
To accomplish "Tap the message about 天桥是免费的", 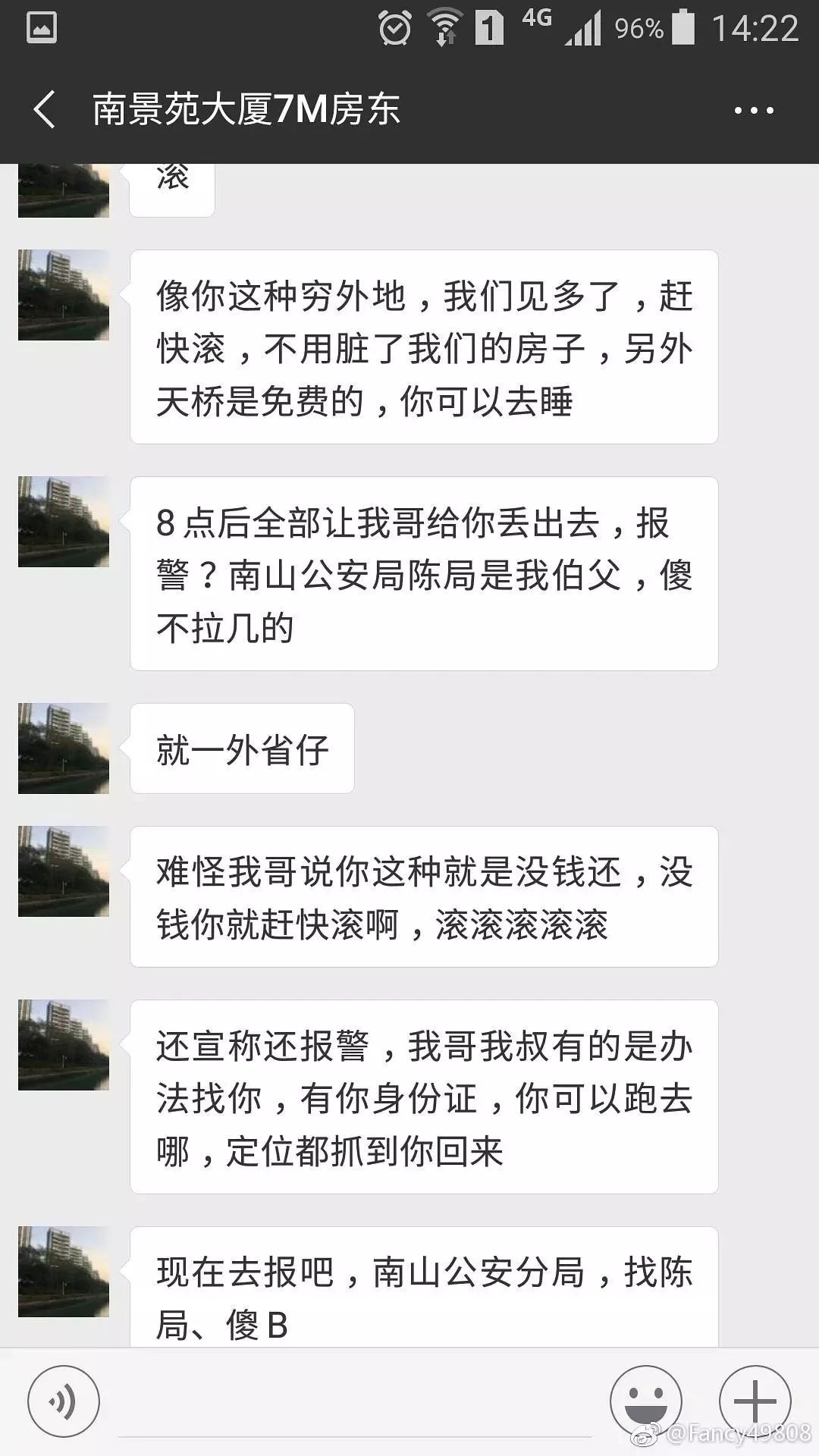I will (x=425, y=345).
